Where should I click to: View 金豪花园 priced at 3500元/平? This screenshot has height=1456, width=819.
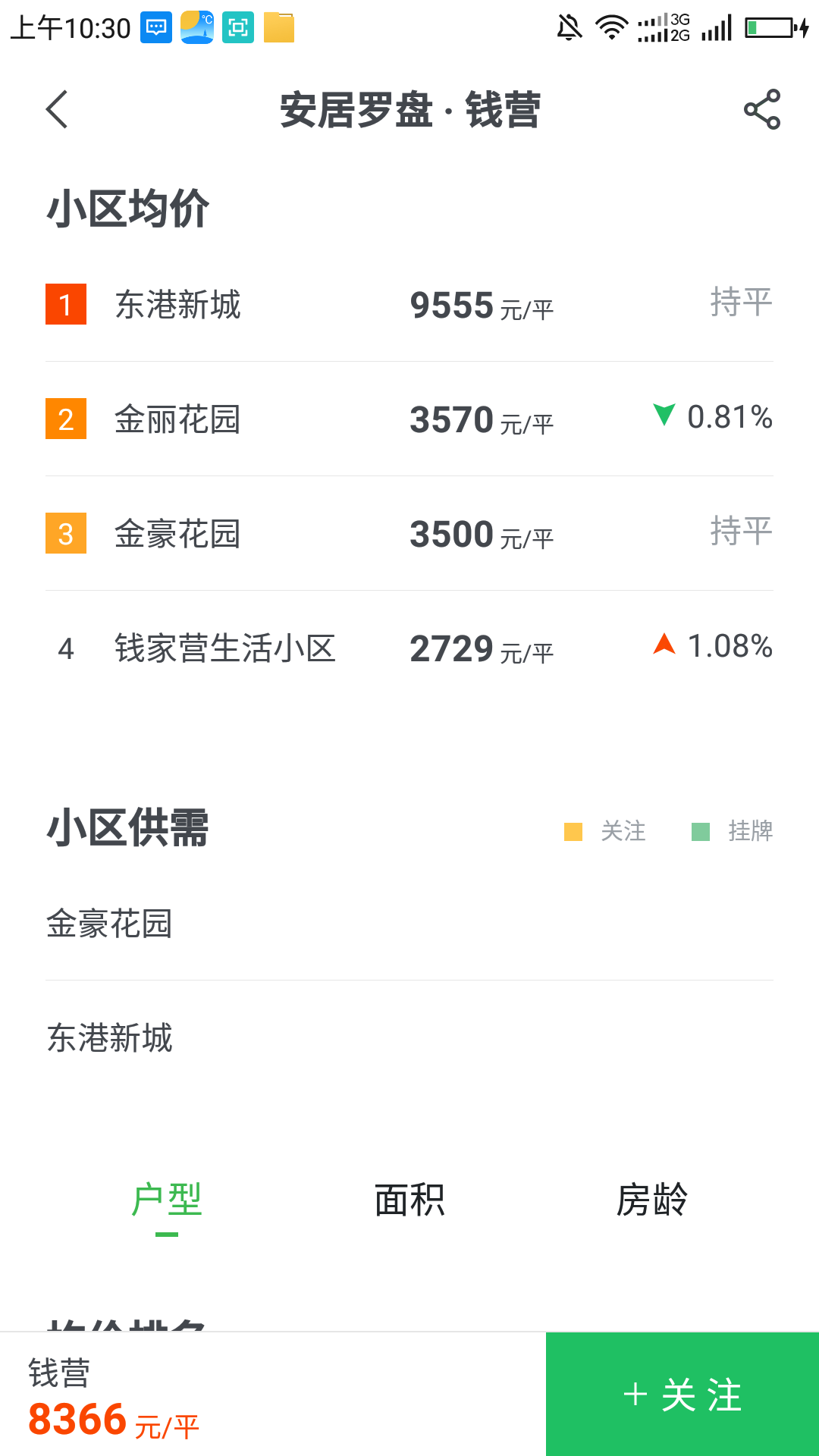[x=409, y=534]
